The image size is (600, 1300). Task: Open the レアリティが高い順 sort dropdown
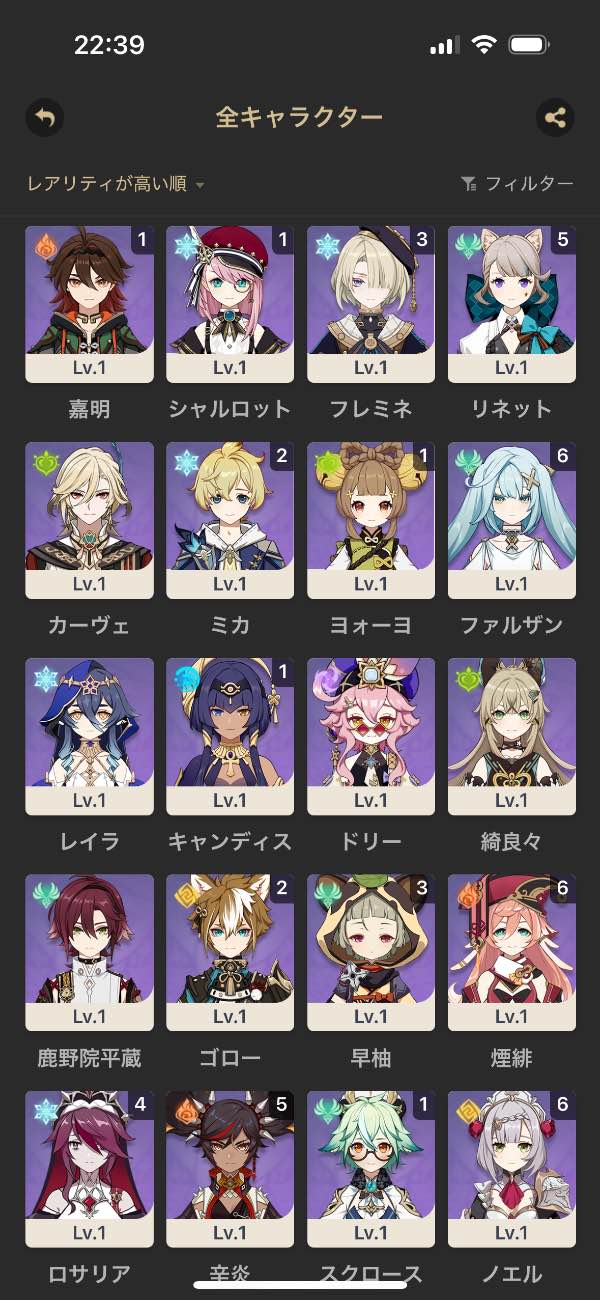click(116, 184)
